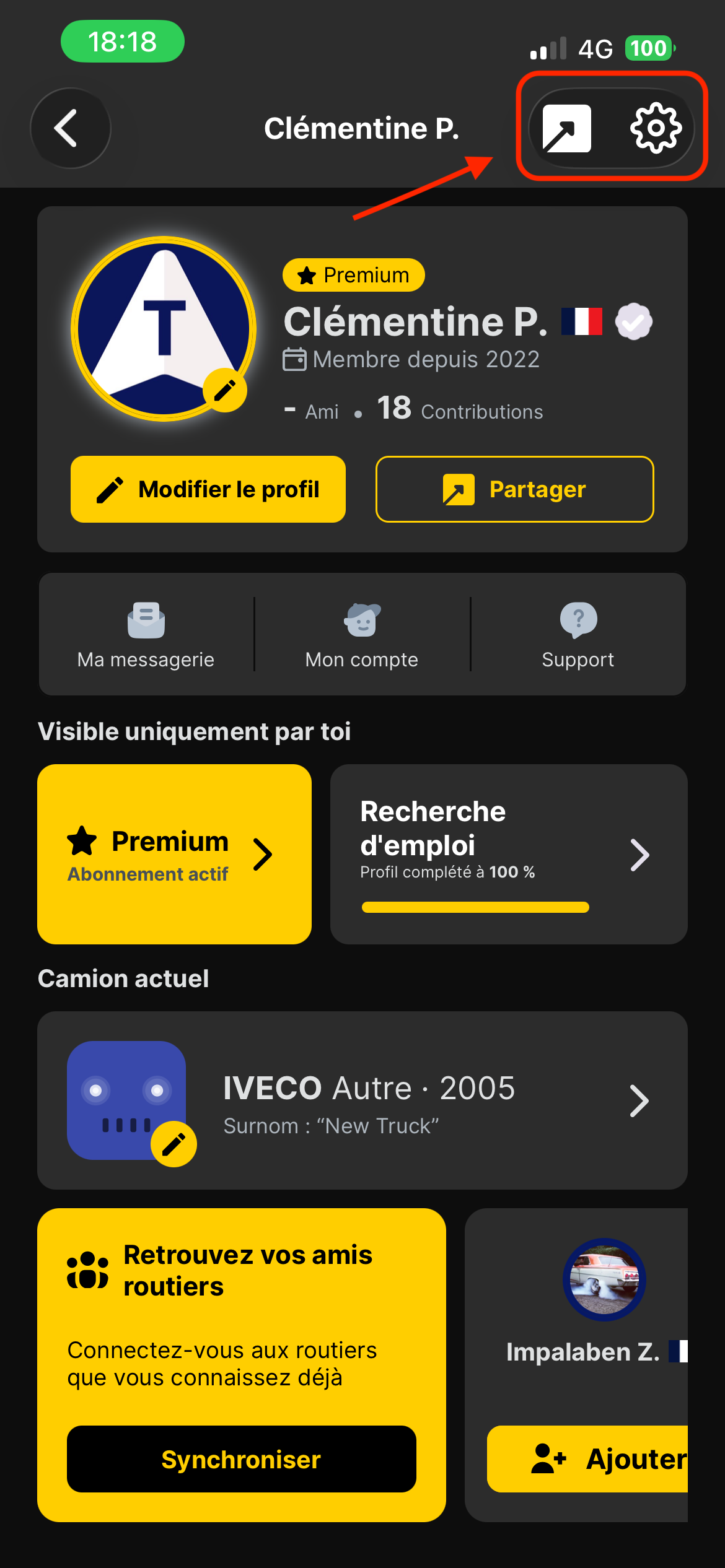Image resolution: width=725 pixels, height=1568 pixels.
Task: Edit the profile picture with the pencil badge
Action: pos(224,390)
